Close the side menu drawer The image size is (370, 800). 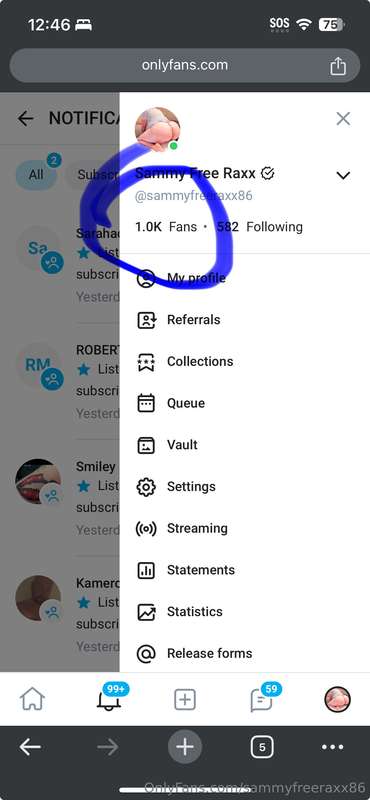pos(343,119)
